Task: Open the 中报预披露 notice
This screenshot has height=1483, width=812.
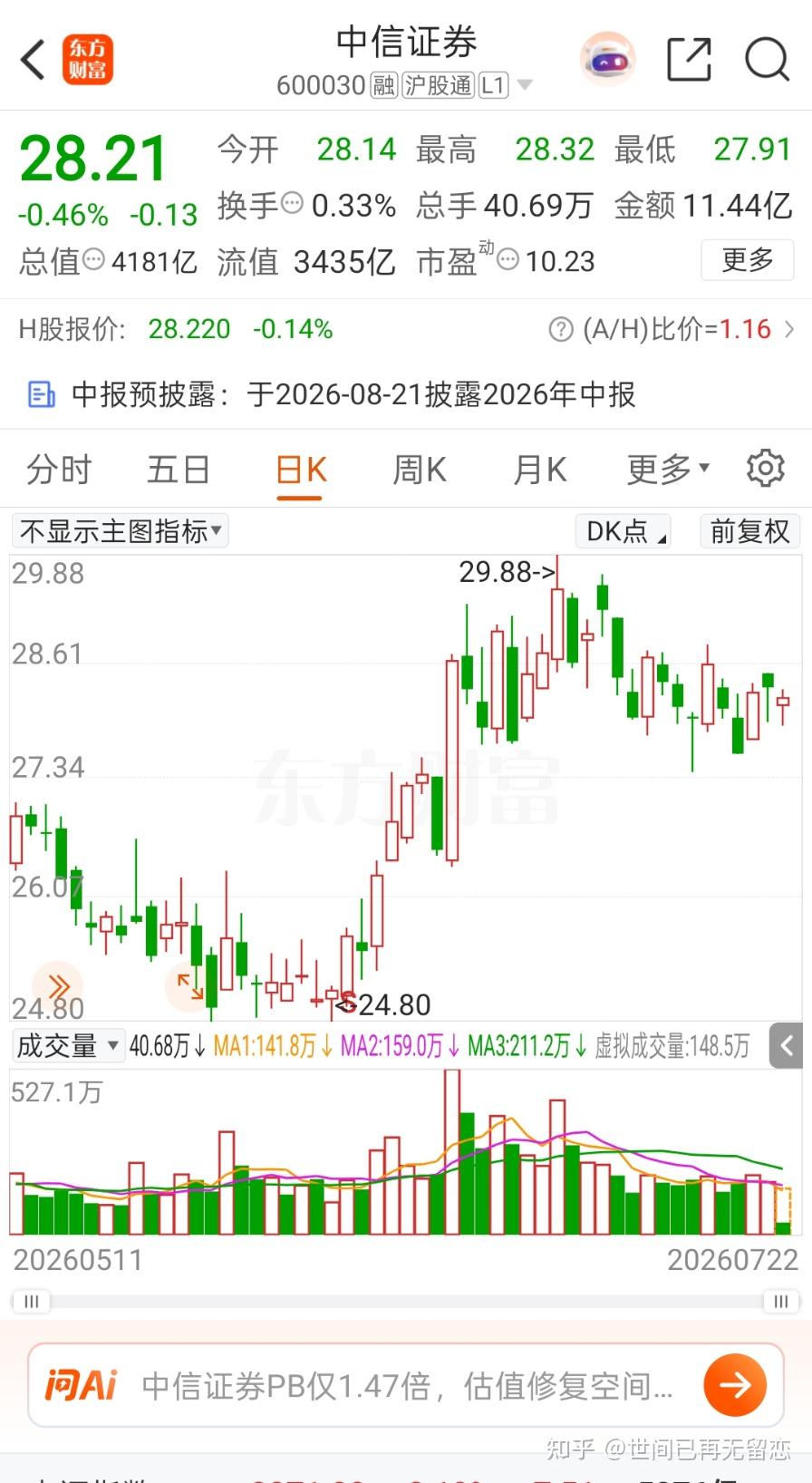Action: click(x=332, y=394)
